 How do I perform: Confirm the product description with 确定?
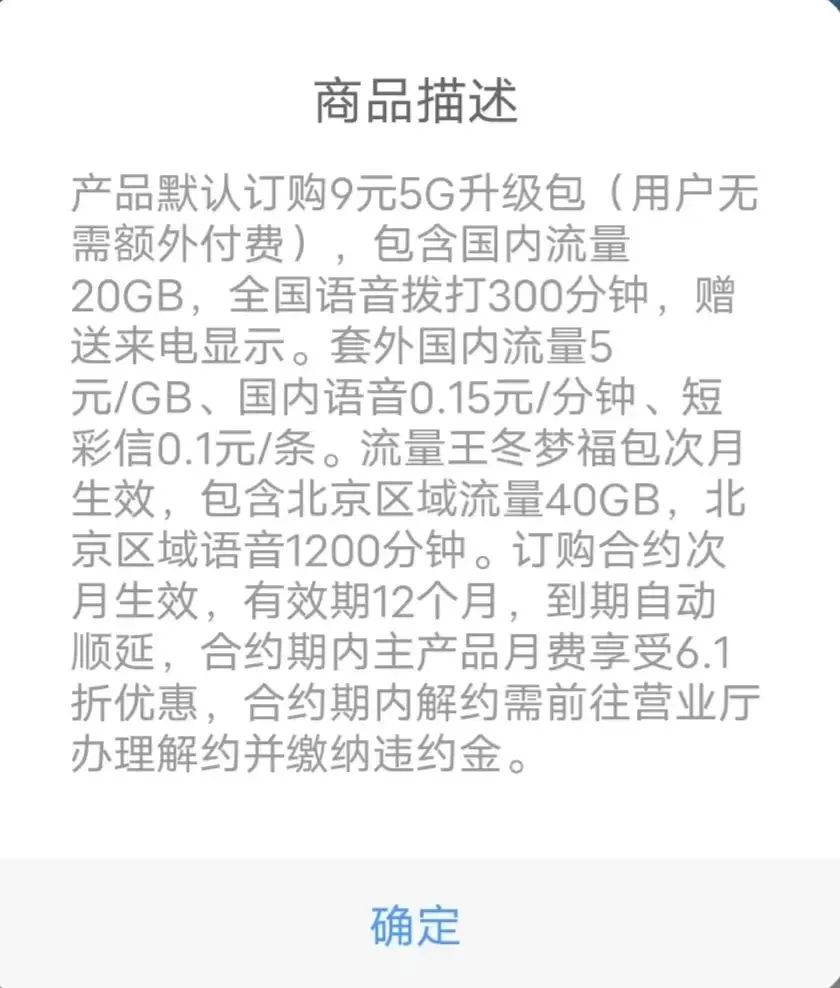point(416,925)
